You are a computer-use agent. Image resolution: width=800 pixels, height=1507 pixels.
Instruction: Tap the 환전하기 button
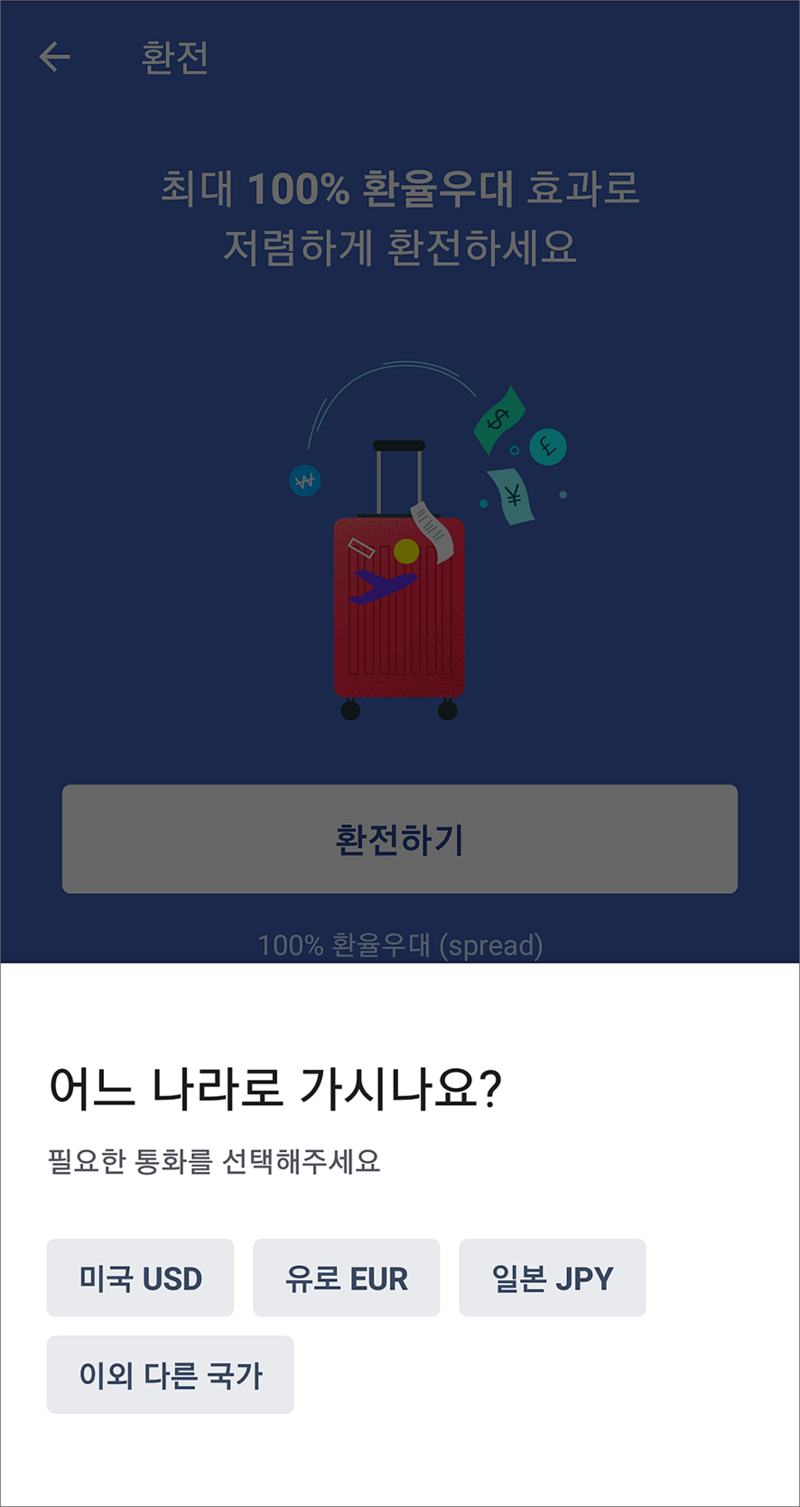tap(400, 839)
